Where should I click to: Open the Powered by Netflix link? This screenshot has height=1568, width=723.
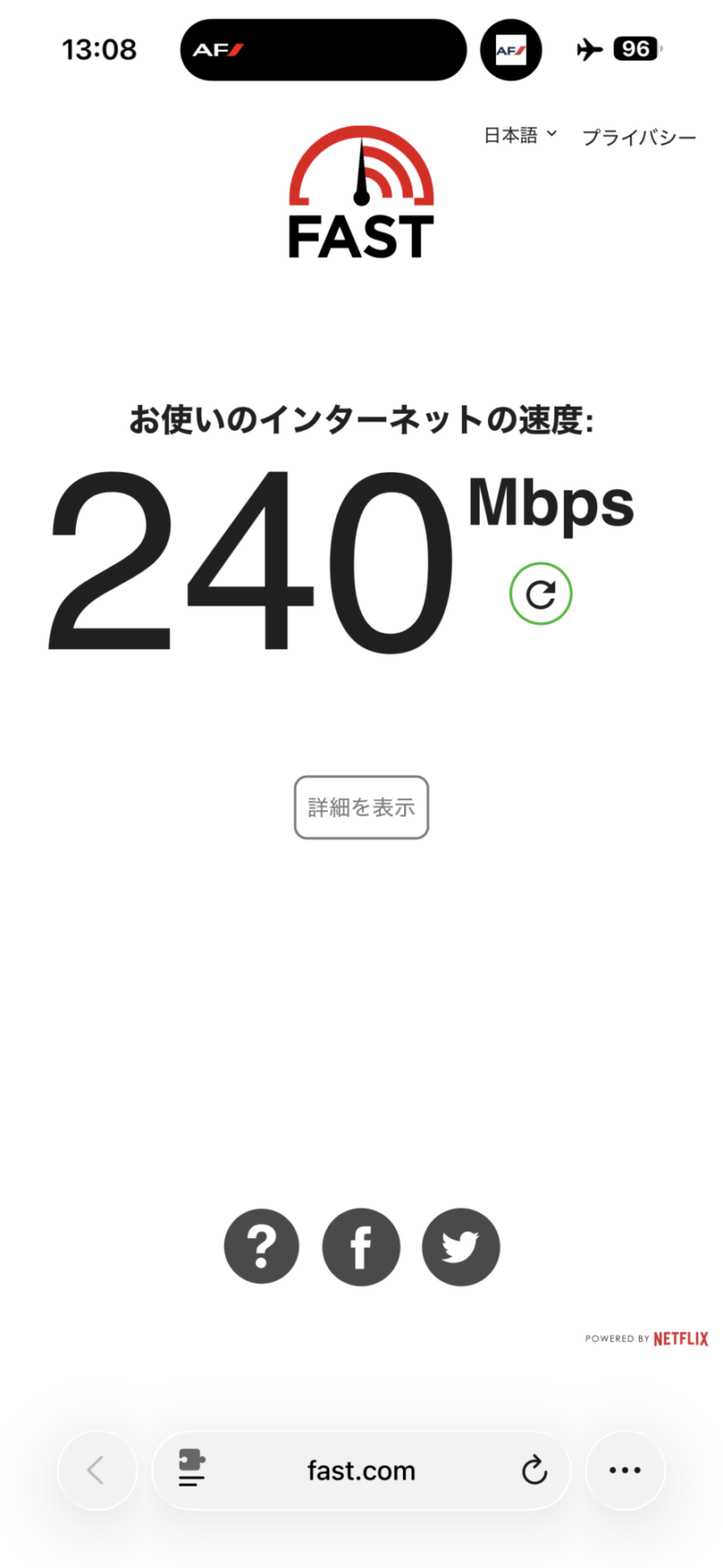(x=646, y=1338)
